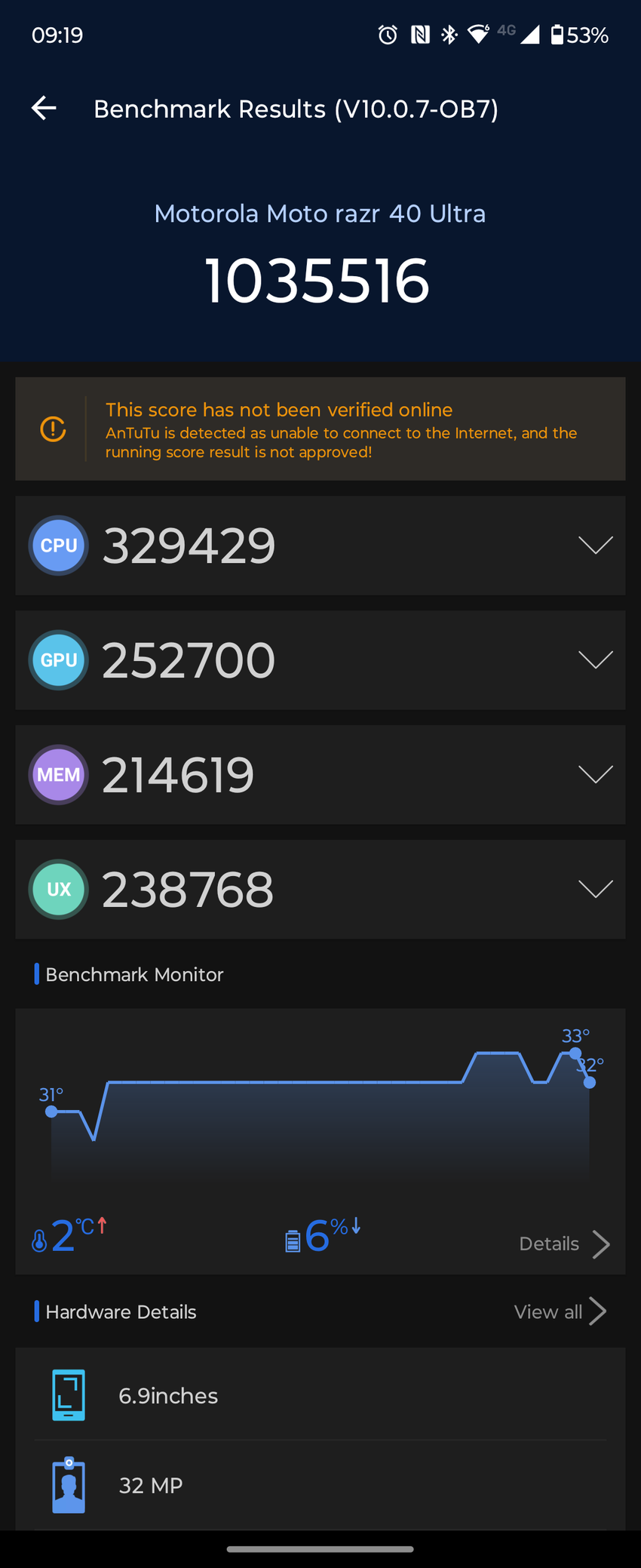Expand the GPU score details
641x1568 pixels.
(595, 660)
